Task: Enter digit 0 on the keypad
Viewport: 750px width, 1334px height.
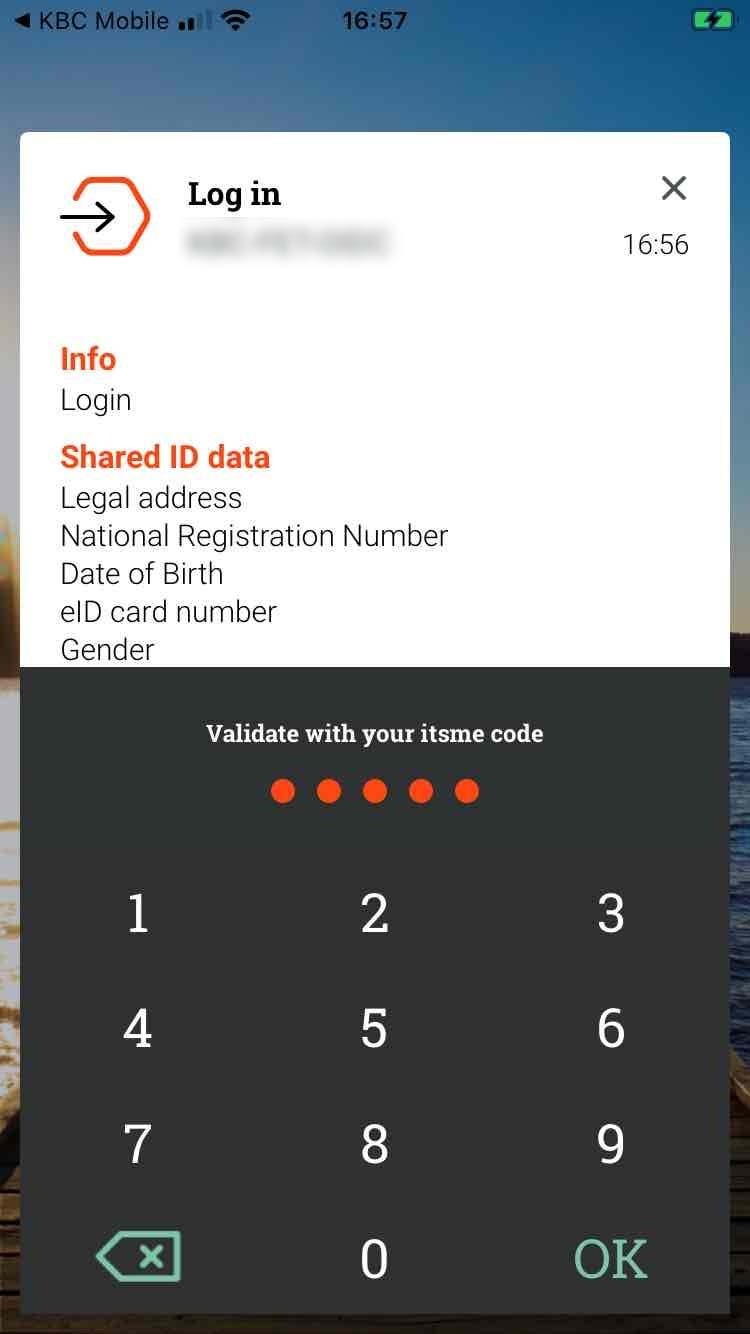Action: [x=374, y=1259]
